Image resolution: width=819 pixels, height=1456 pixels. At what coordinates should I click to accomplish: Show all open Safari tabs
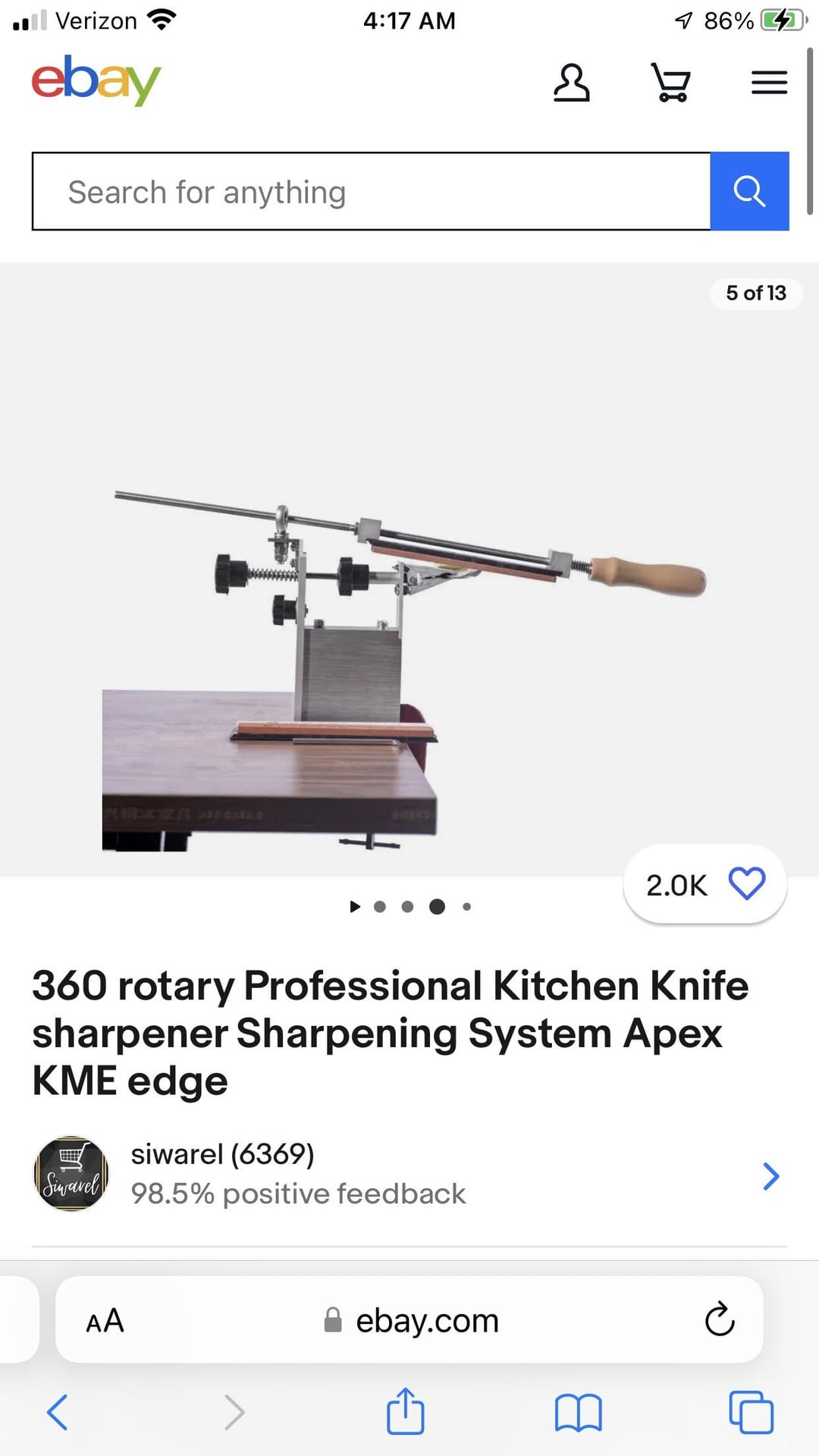[751, 1412]
